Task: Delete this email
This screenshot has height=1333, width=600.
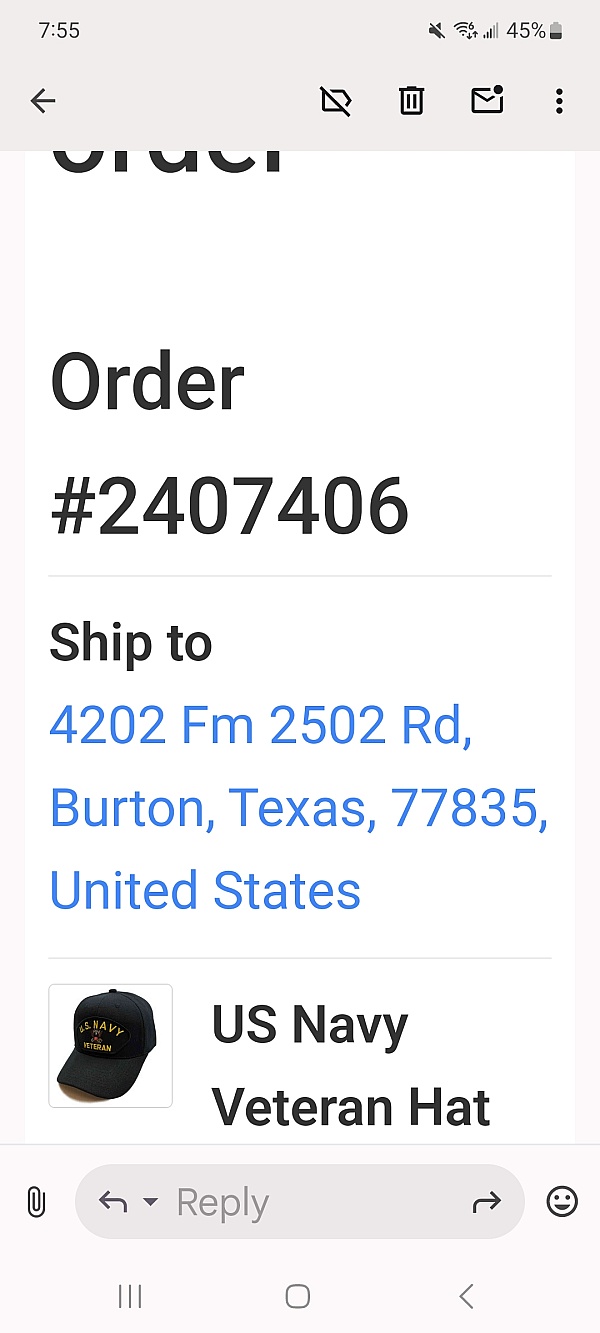Action: point(411,100)
